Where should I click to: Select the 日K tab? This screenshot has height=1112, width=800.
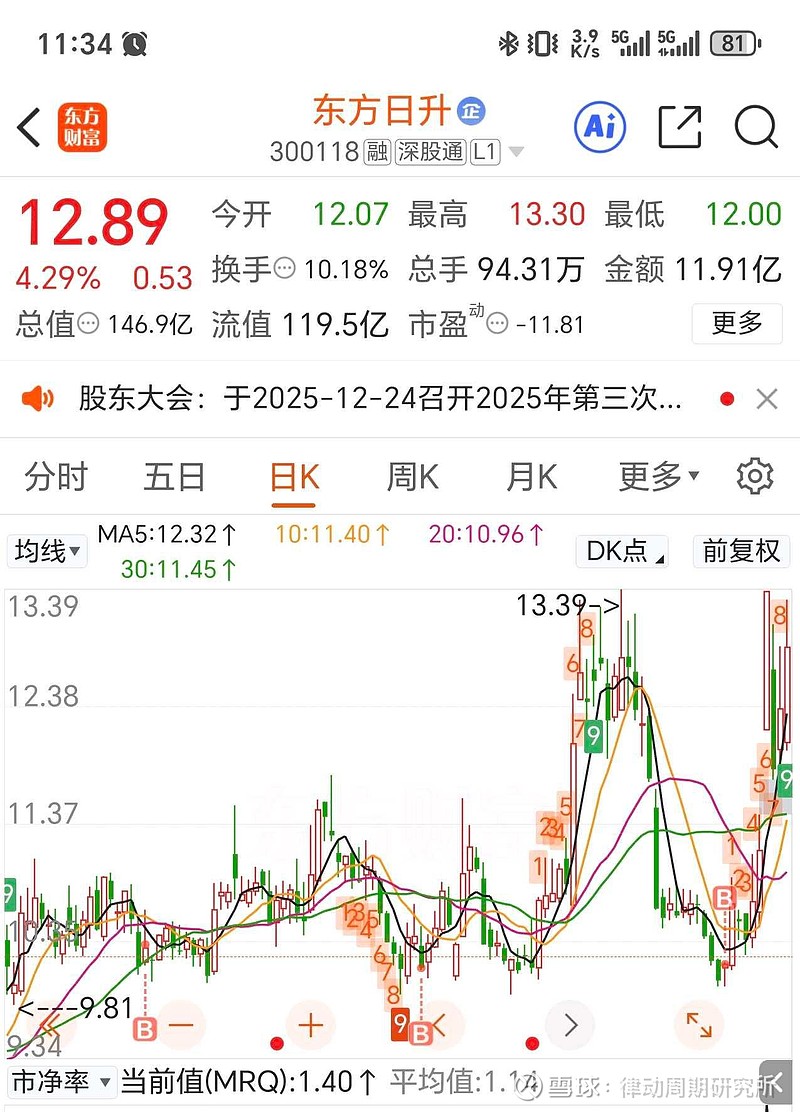(x=294, y=477)
